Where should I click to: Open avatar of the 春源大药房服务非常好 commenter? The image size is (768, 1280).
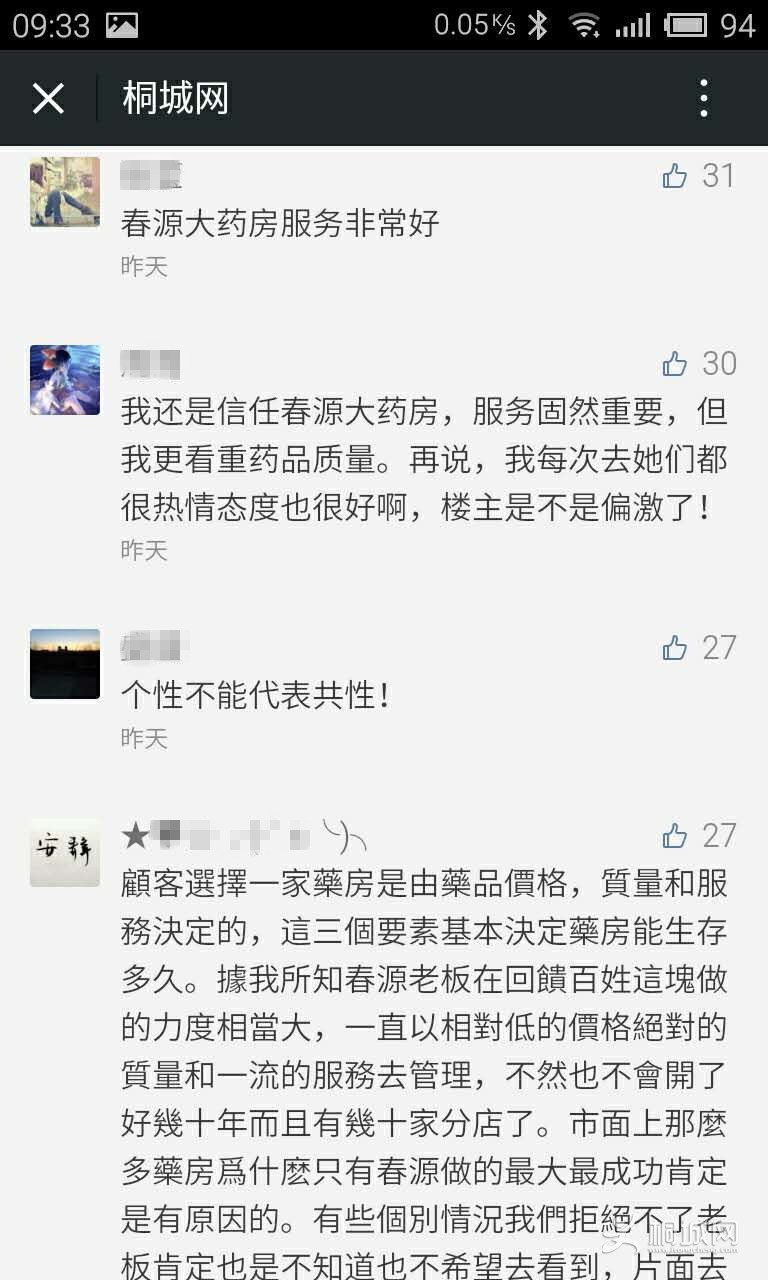pos(65,192)
